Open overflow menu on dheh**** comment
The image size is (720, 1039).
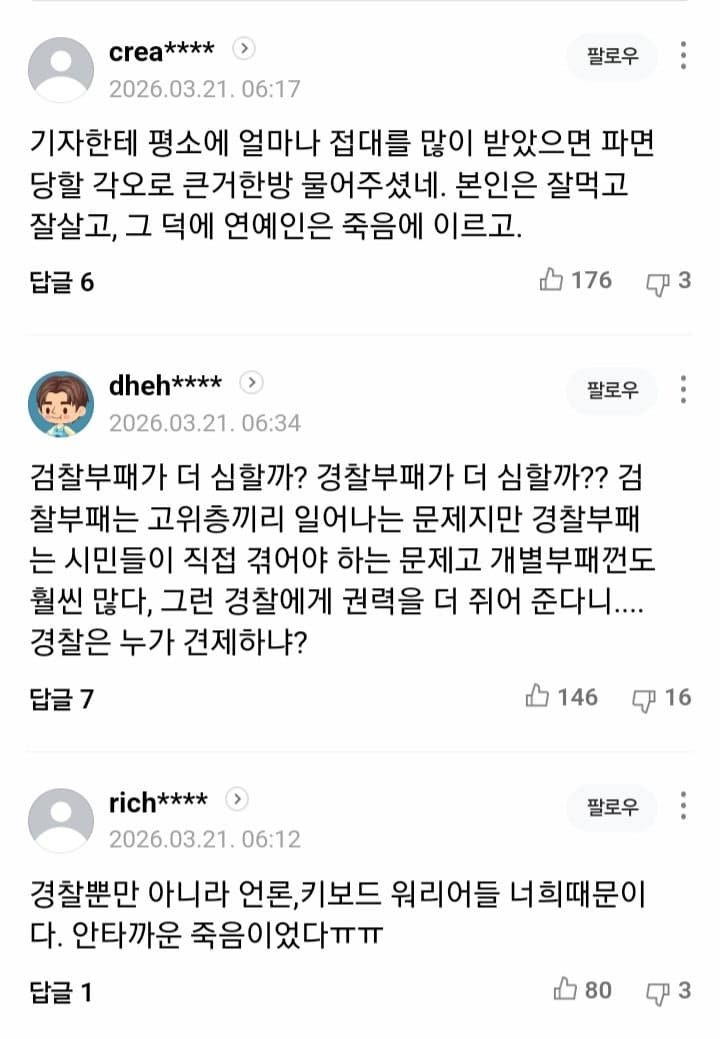(683, 389)
